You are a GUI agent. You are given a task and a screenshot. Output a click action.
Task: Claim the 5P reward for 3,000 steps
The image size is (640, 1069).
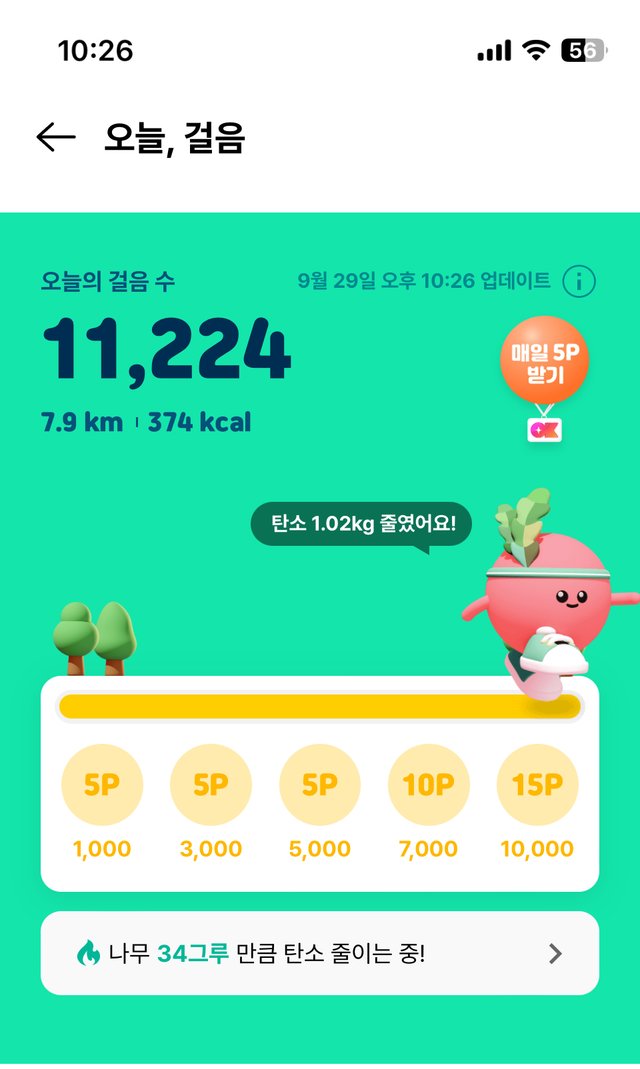click(211, 785)
